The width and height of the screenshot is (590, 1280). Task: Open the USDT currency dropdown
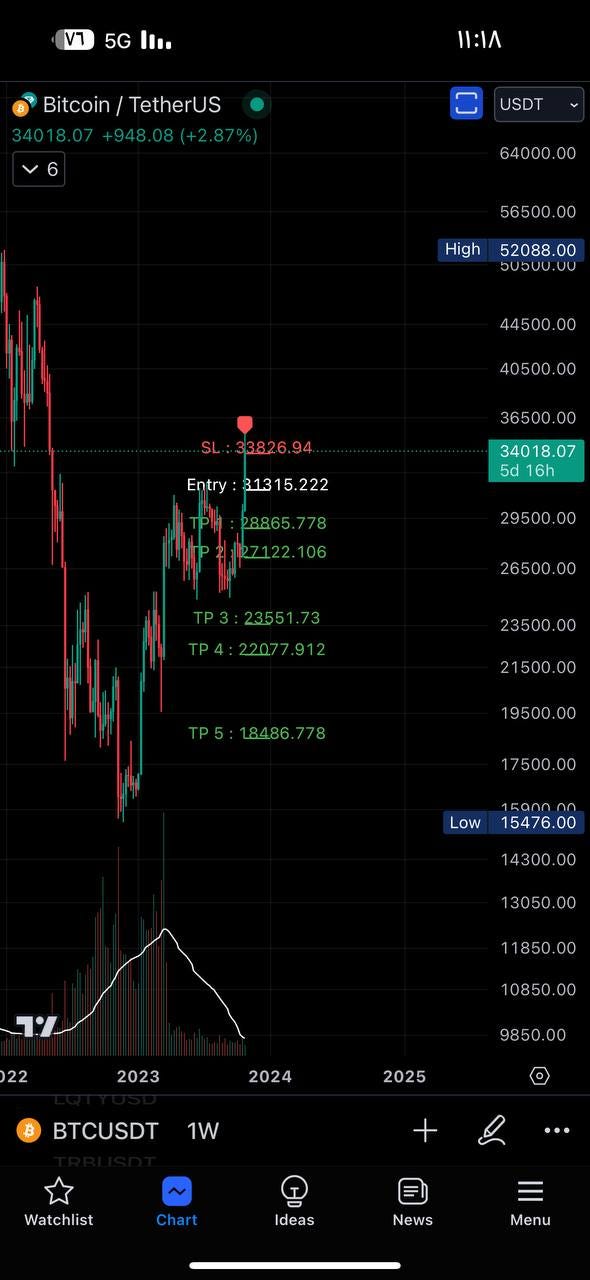coord(539,104)
